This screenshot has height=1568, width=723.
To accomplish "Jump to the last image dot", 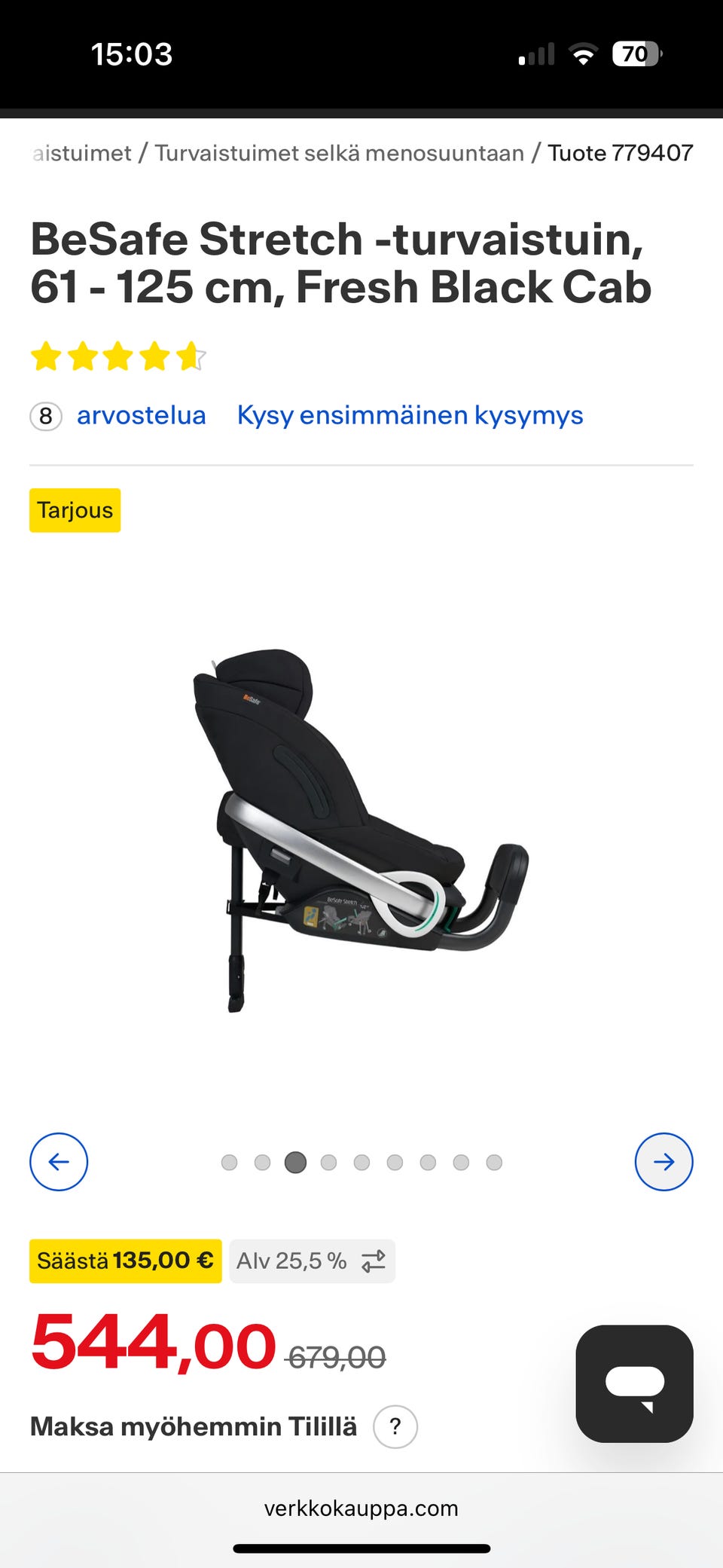I will click(x=494, y=1163).
